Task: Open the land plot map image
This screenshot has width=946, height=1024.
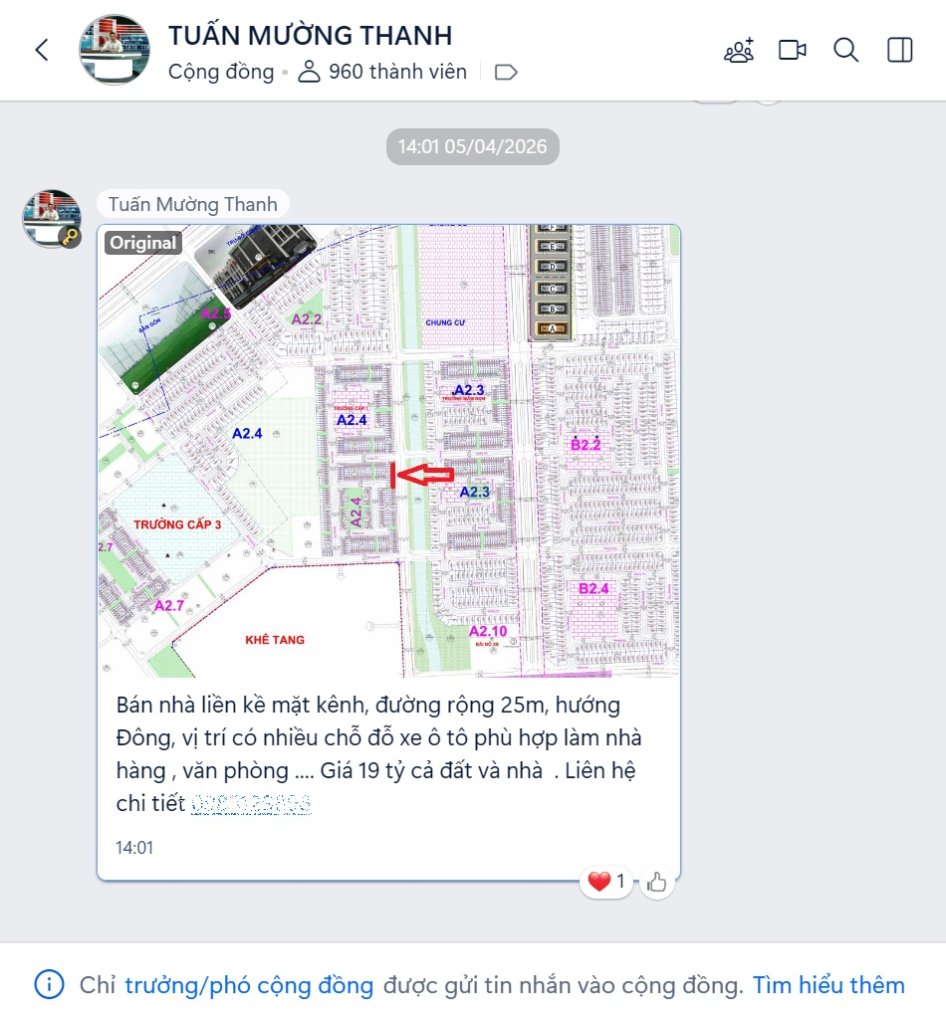Action: tap(389, 451)
